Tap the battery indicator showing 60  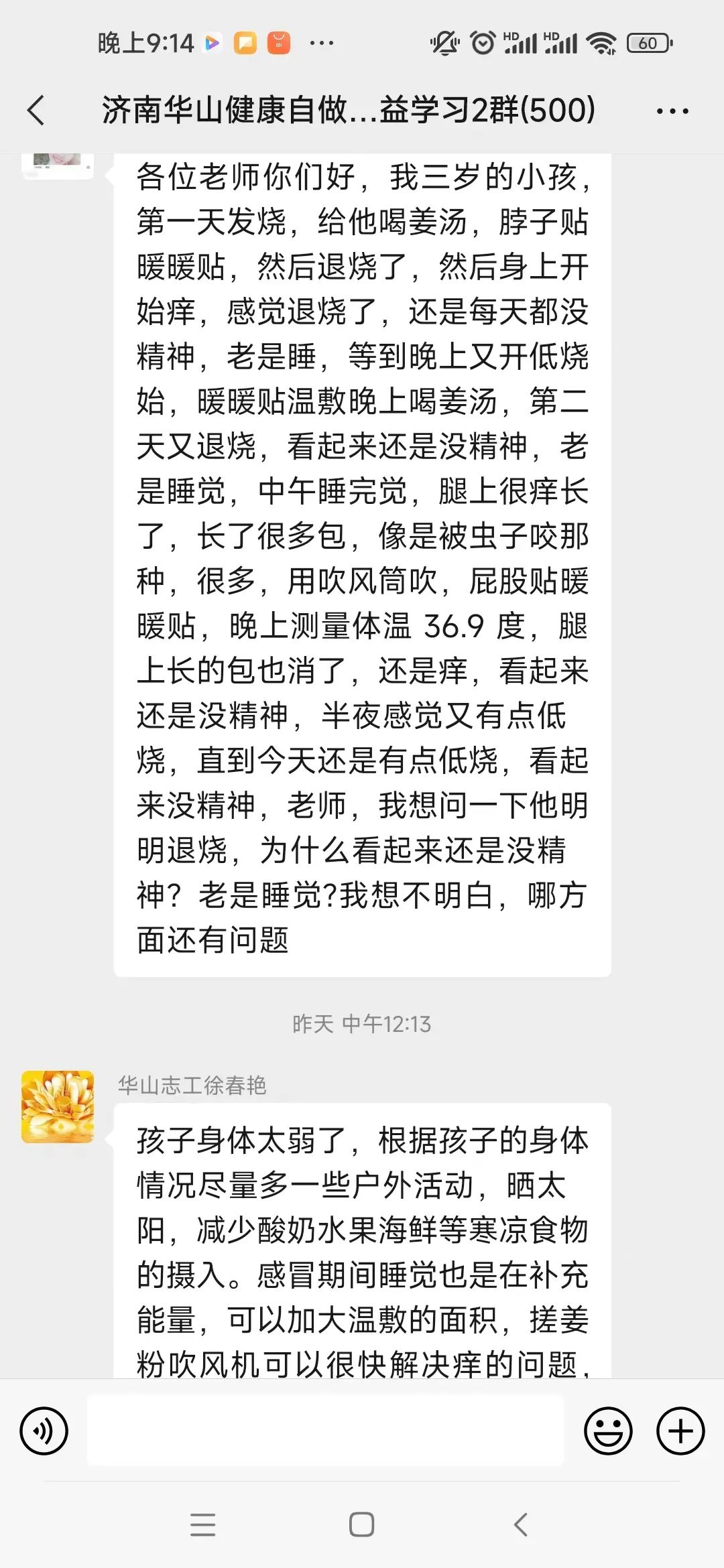click(646, 42)
